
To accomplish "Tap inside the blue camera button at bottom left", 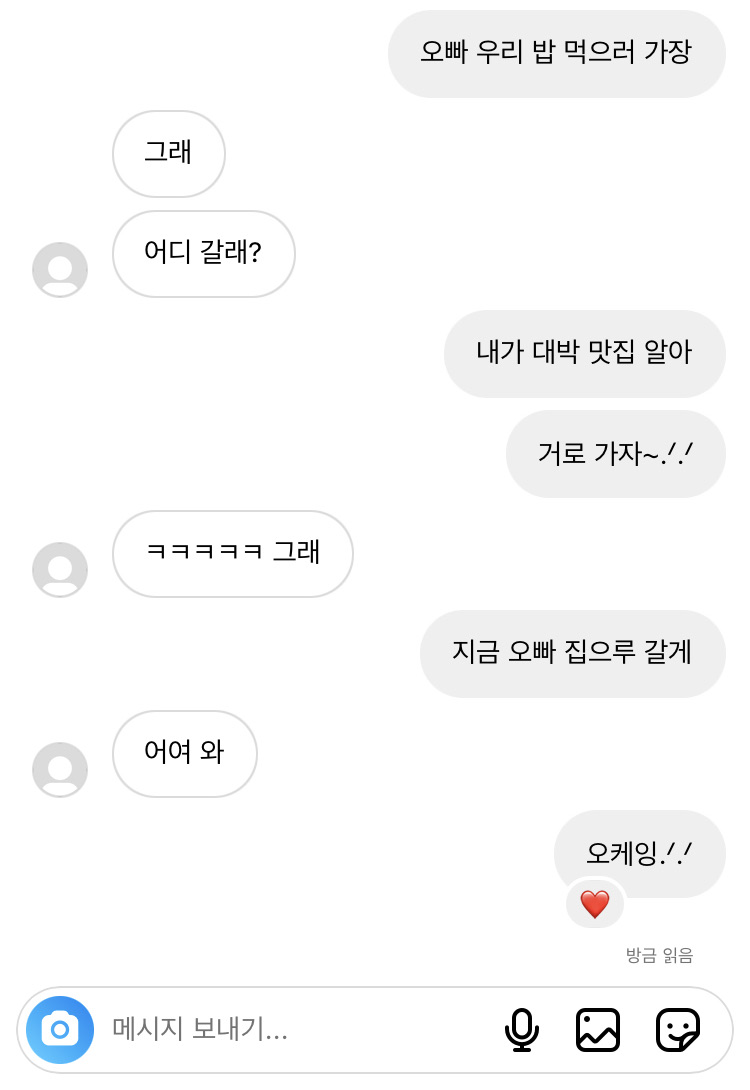I will click(59, 1028).
